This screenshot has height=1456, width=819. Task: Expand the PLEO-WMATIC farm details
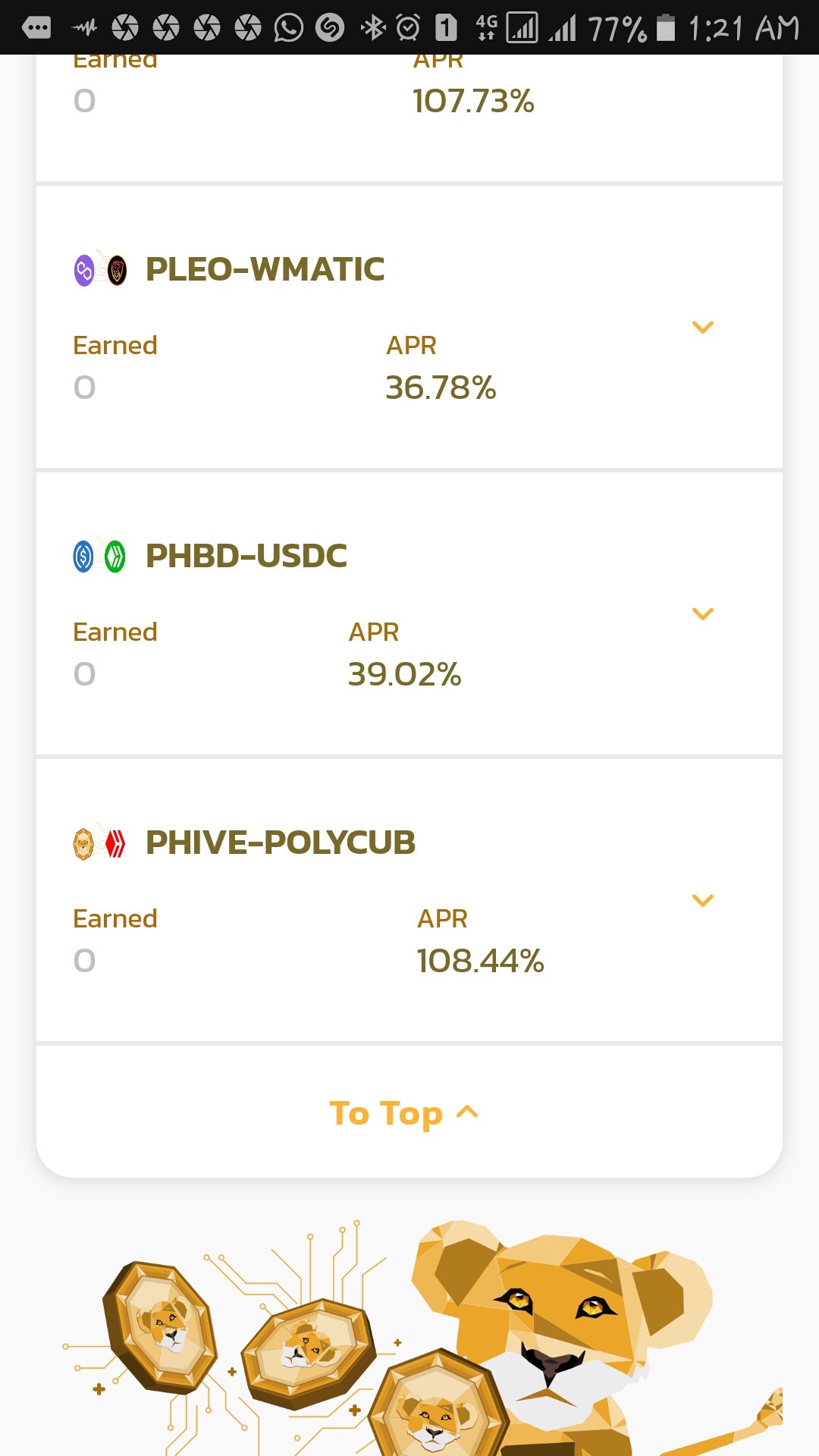click(703, 328)
